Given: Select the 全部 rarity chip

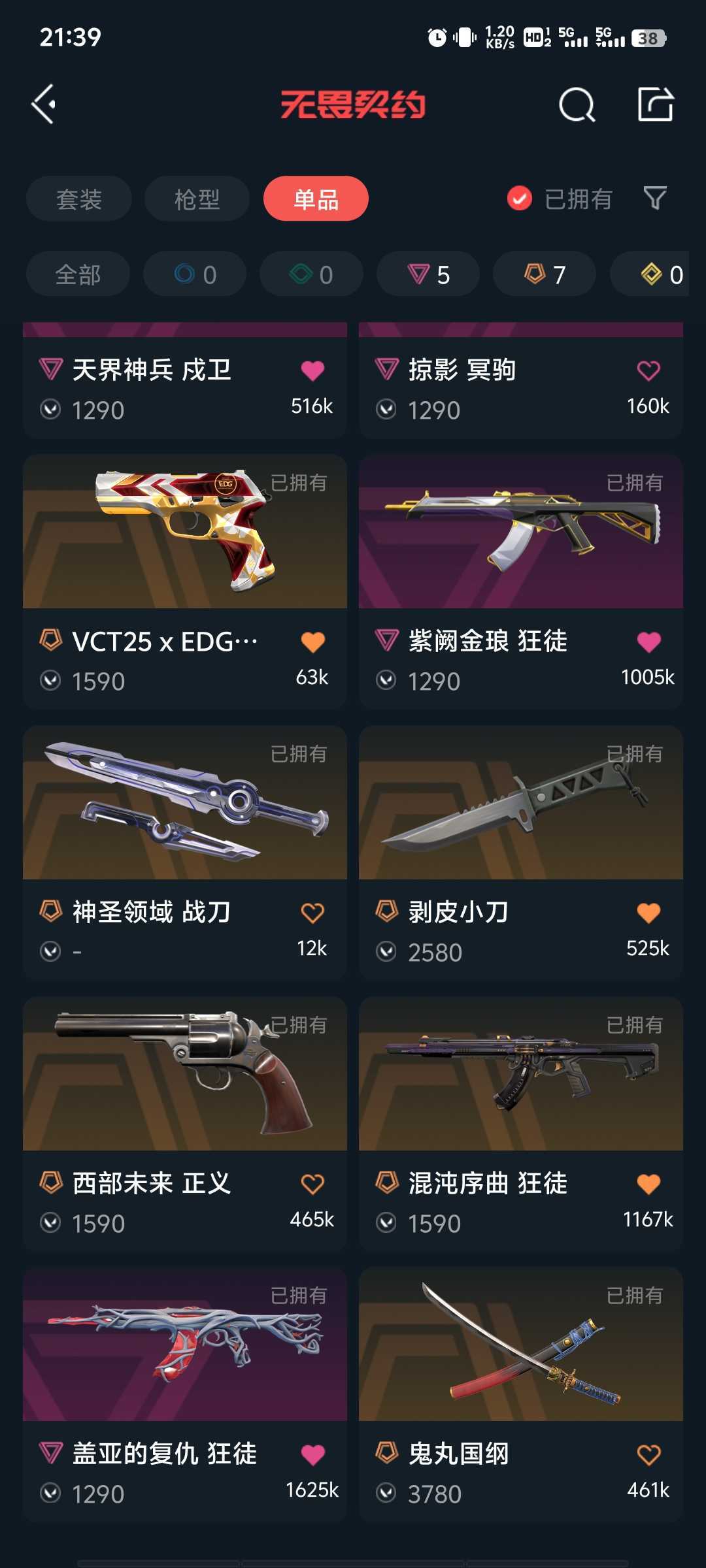Looking at the screenshot, I should click(x=78, y=274).
